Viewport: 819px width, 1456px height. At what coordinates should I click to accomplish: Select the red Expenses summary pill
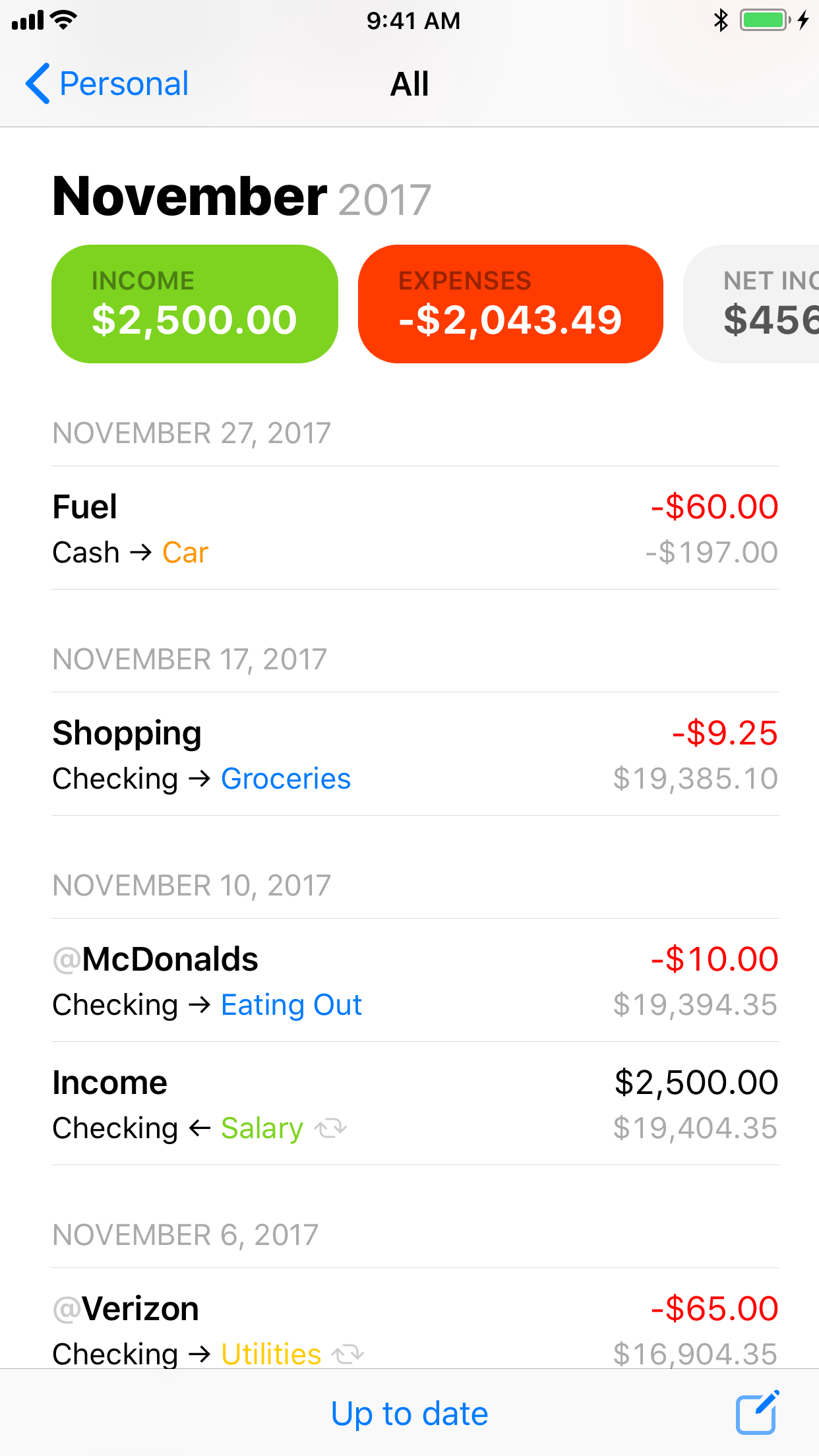tap(510, 303)
